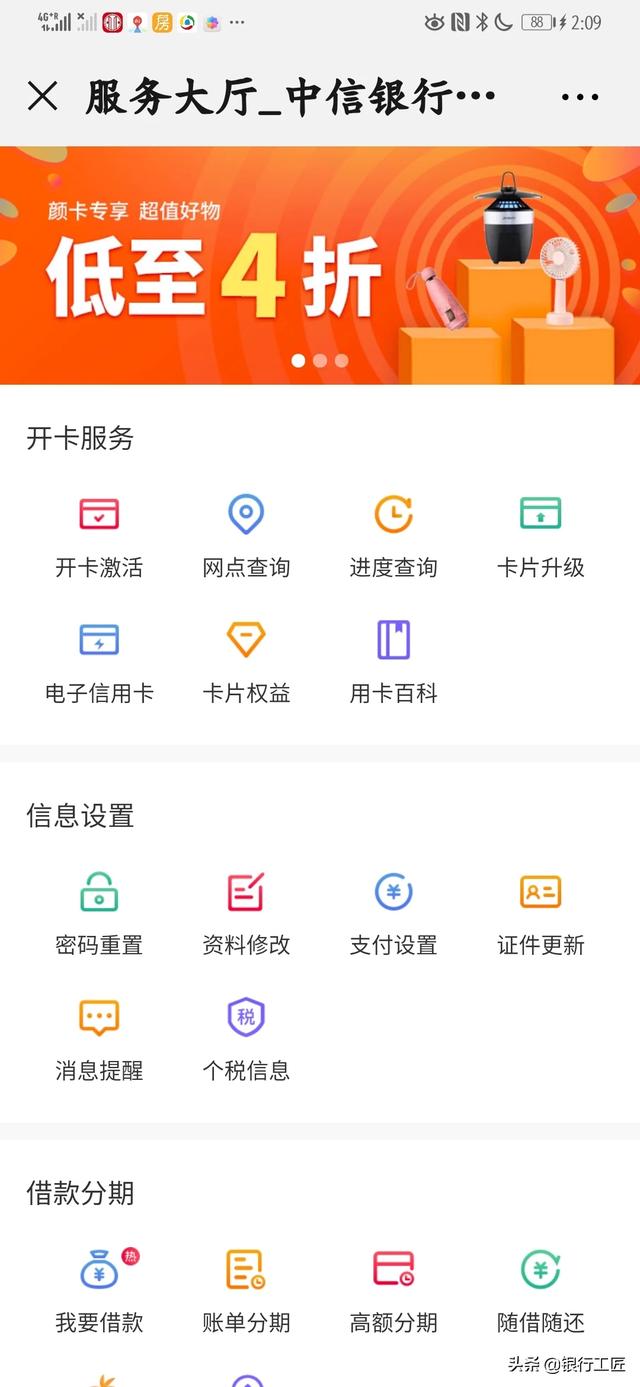Open the three-dot overflow menu

(x=580, y=98)
